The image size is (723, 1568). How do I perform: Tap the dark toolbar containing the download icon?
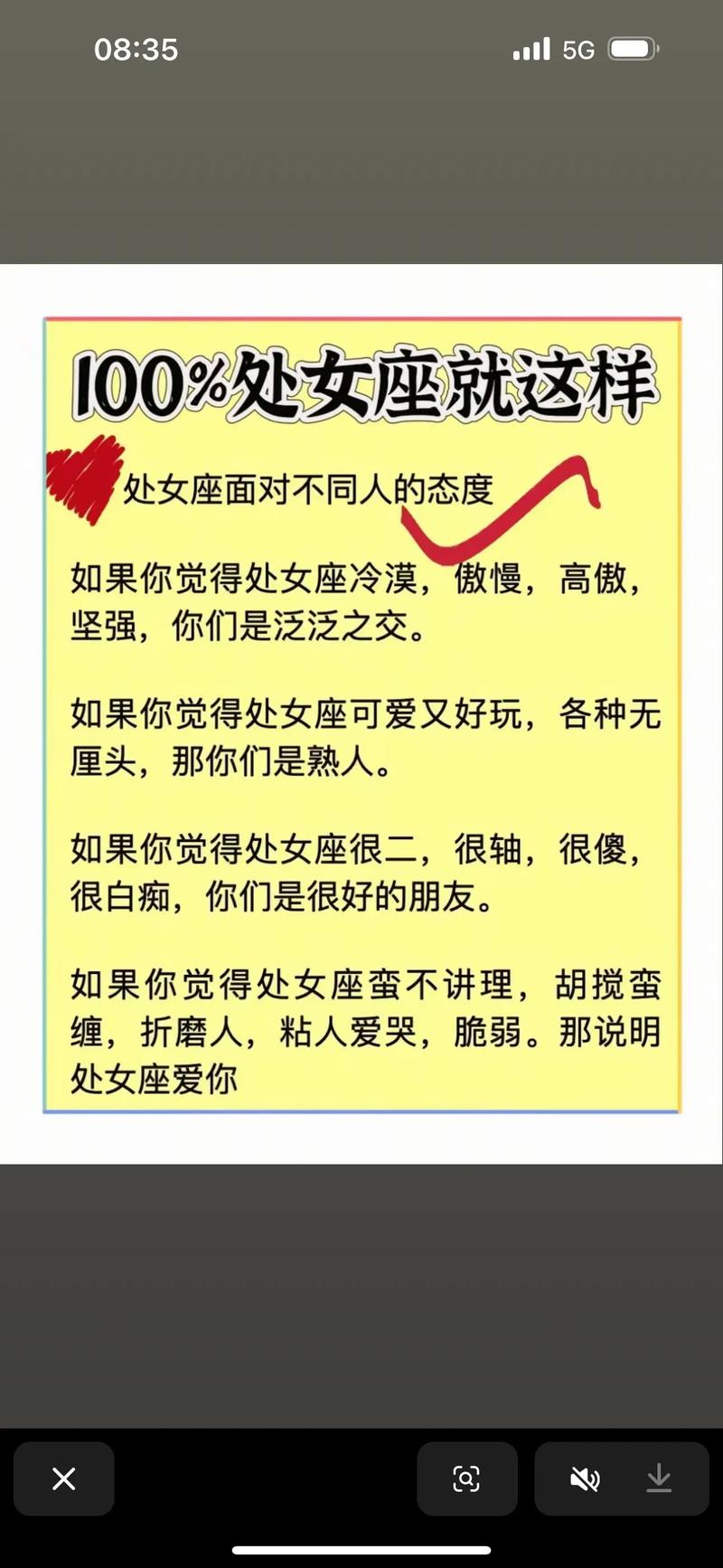pyautogui.click(x=622, y=1479)
